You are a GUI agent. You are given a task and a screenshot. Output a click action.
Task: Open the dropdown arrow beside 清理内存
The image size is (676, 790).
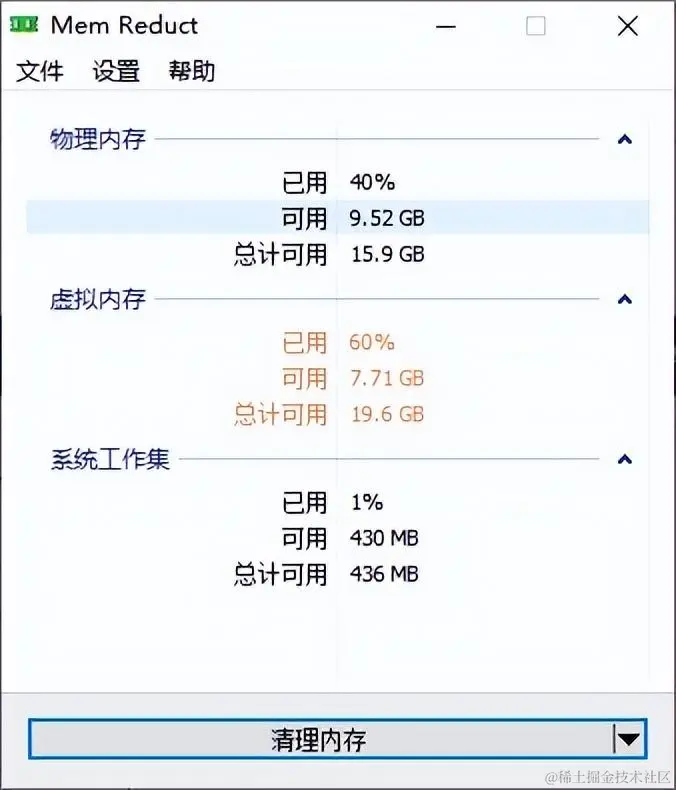tap(628, 740)
